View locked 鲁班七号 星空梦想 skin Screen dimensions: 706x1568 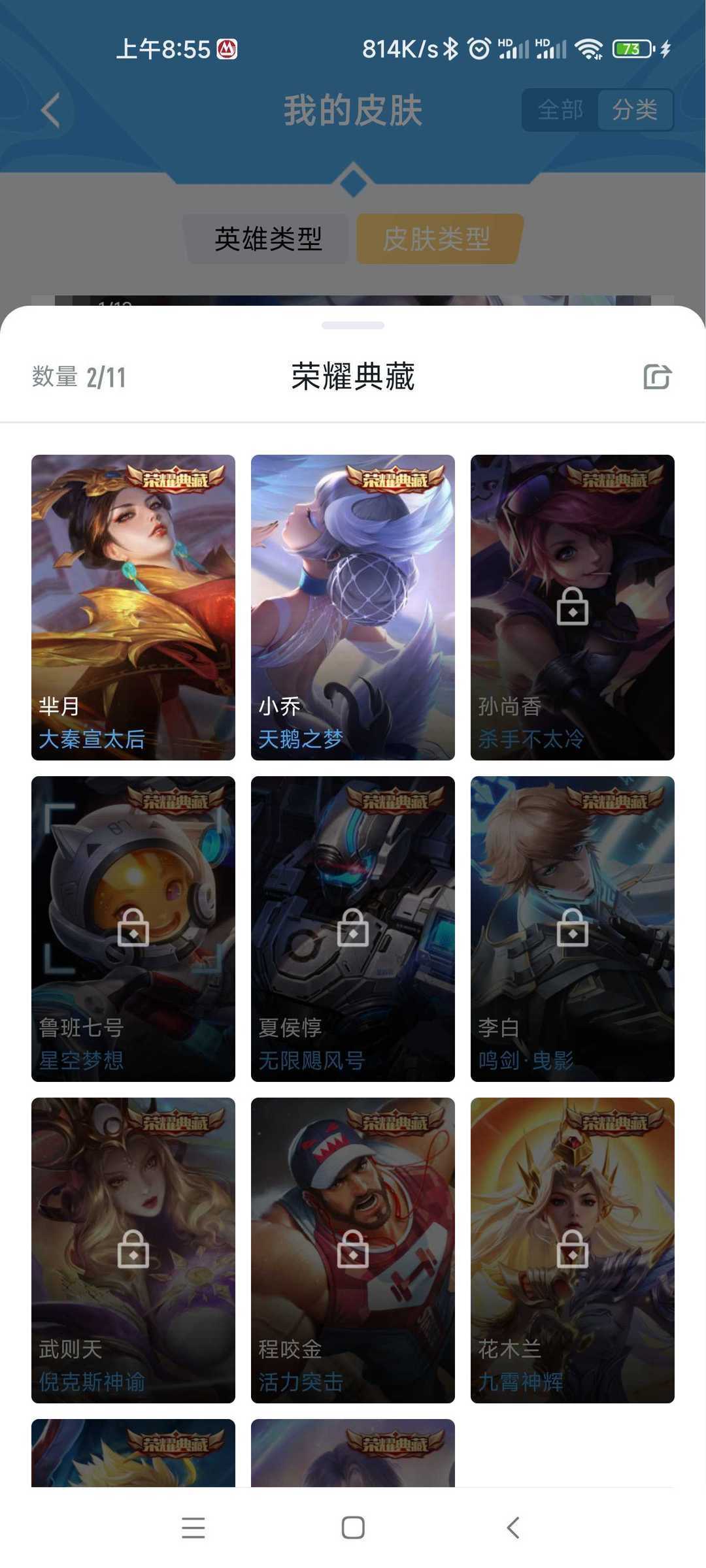[133, 929]
